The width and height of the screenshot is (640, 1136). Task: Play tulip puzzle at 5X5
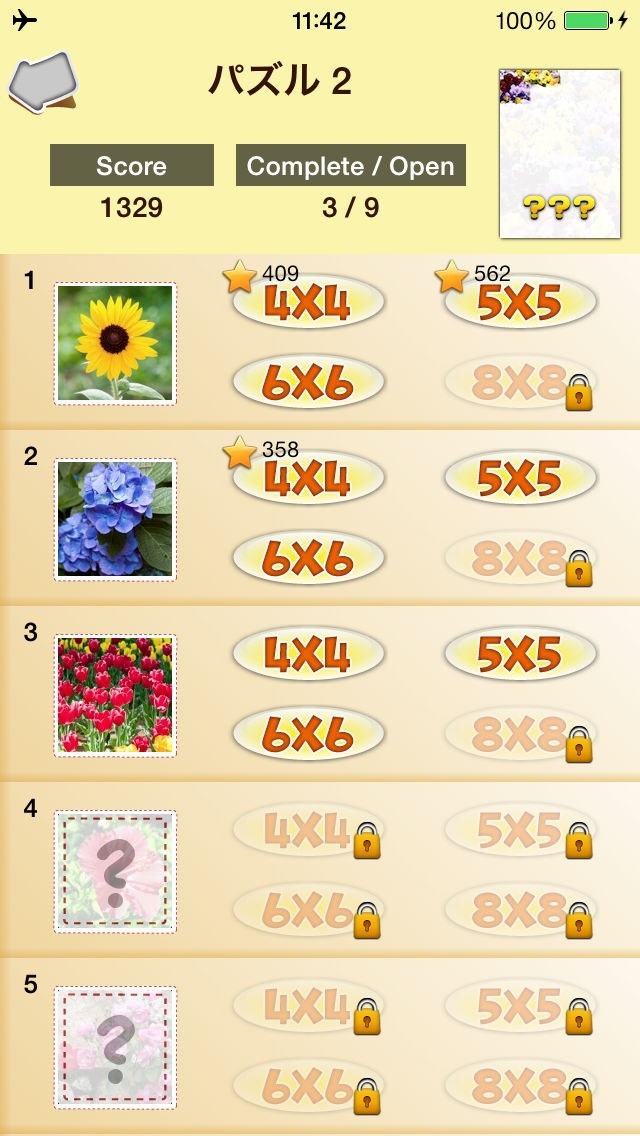point(520,655)
